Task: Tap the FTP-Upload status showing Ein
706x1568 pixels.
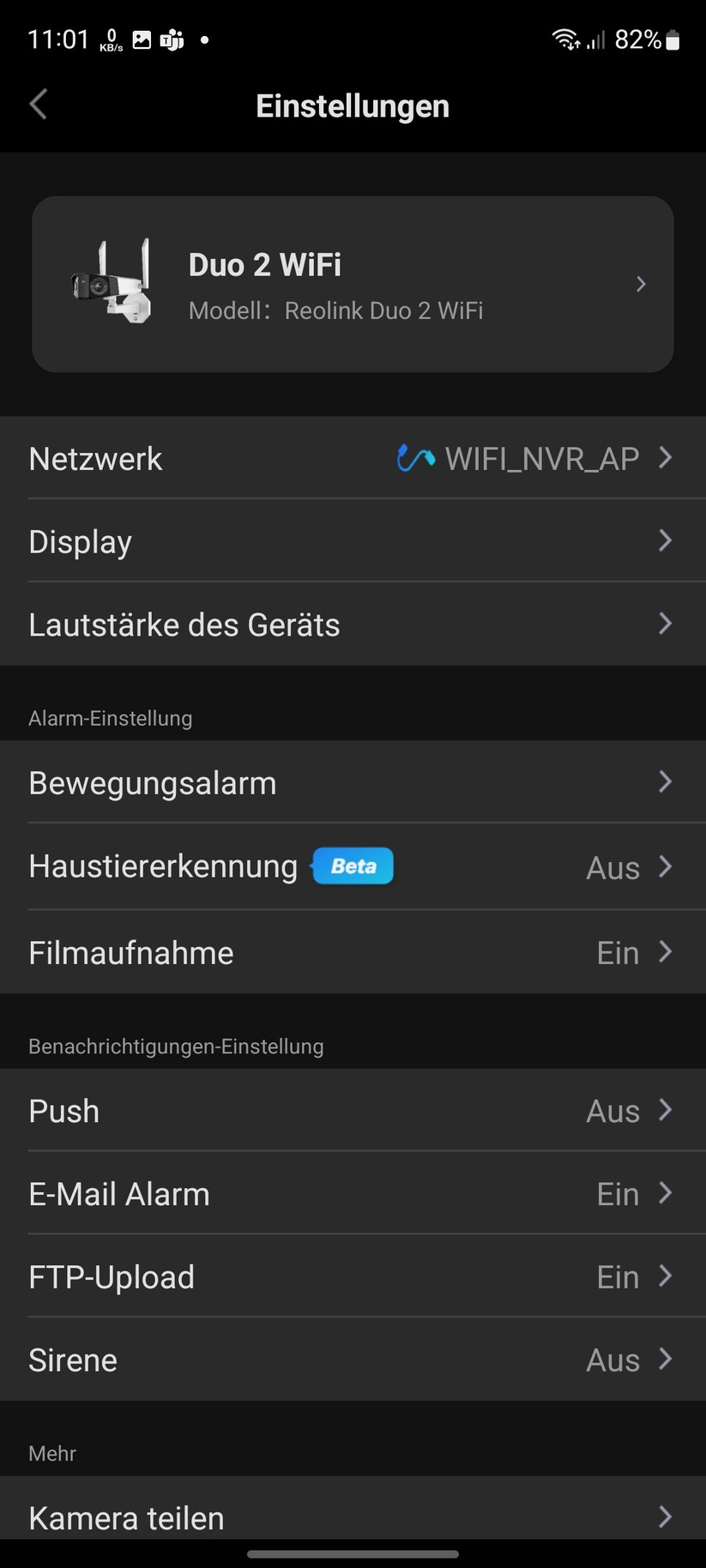Action: pos(617,1276)
